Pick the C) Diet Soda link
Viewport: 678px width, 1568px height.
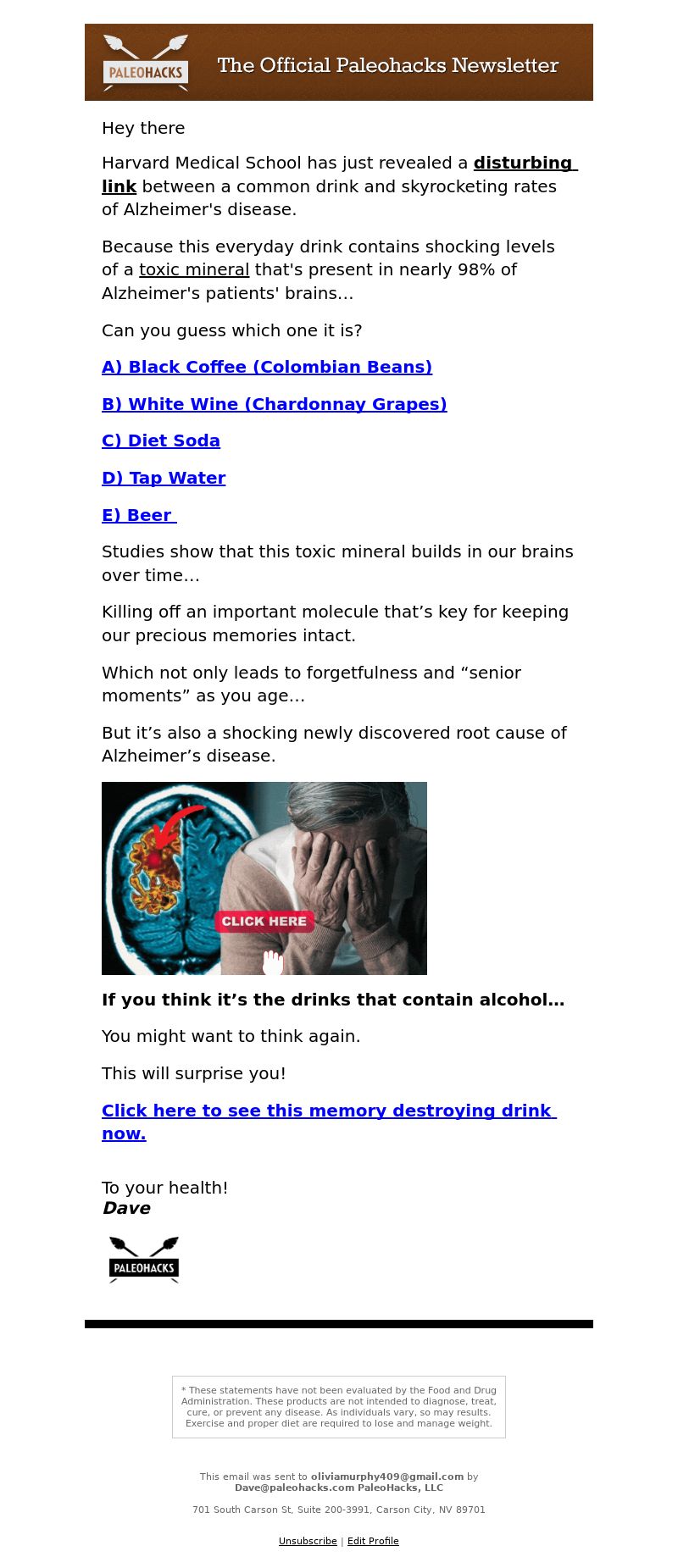161,441
